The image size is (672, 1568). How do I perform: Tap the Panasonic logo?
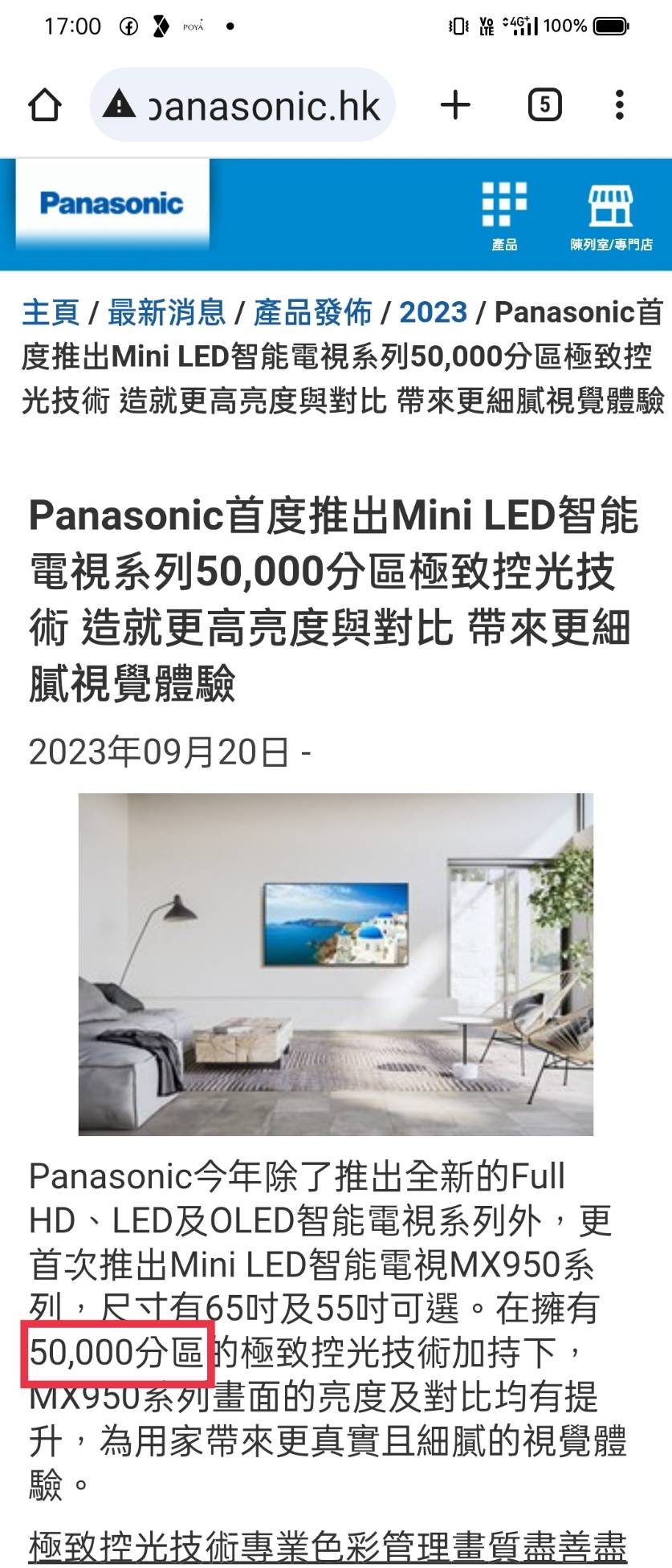coord(112,204)
